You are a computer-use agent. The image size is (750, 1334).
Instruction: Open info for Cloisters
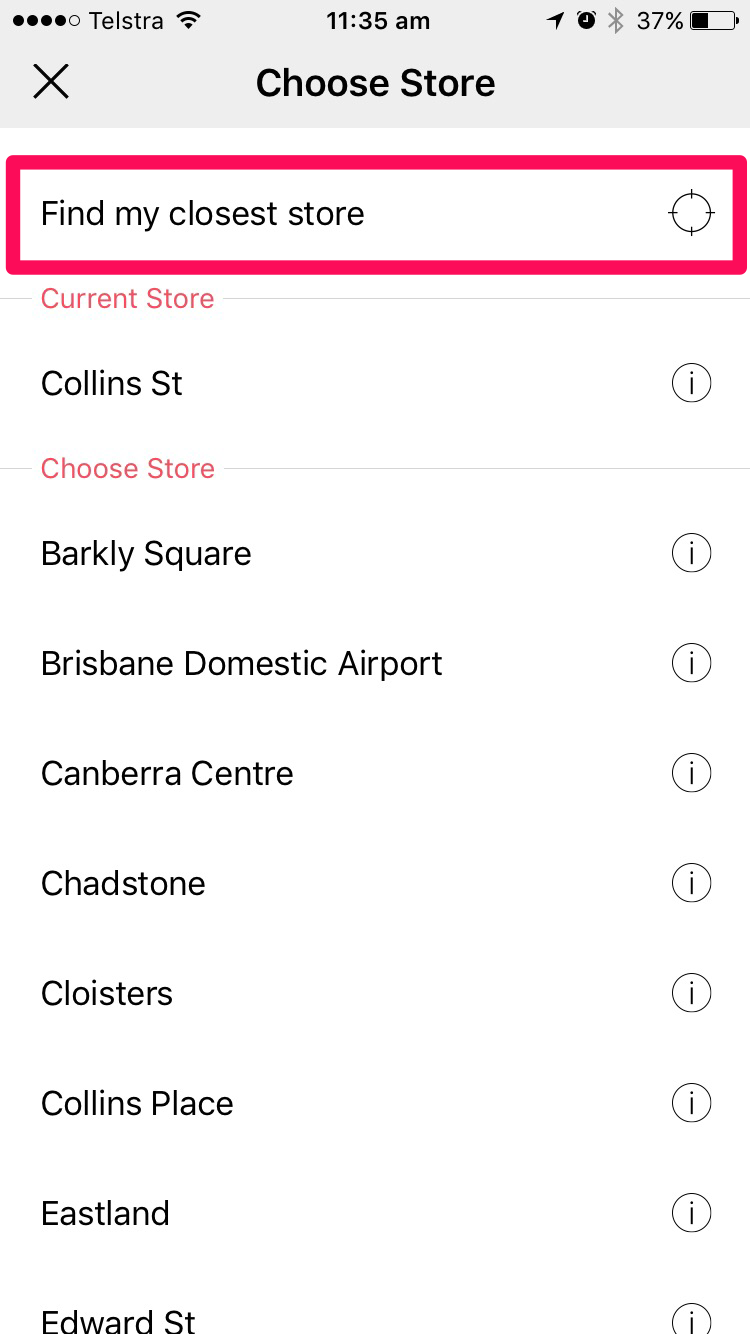[691, 993]
